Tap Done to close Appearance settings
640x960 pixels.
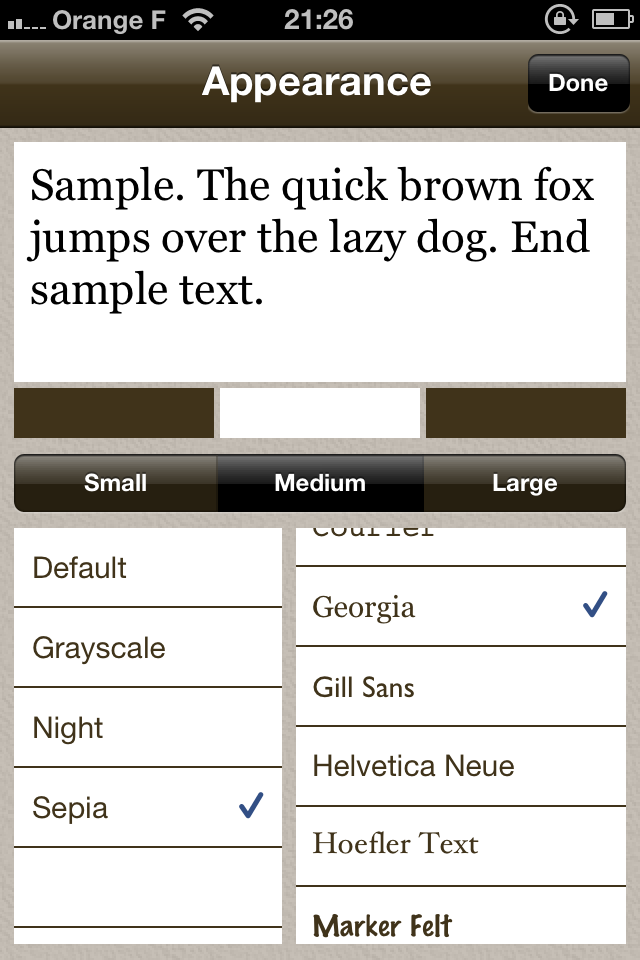[x=578, y=83]
